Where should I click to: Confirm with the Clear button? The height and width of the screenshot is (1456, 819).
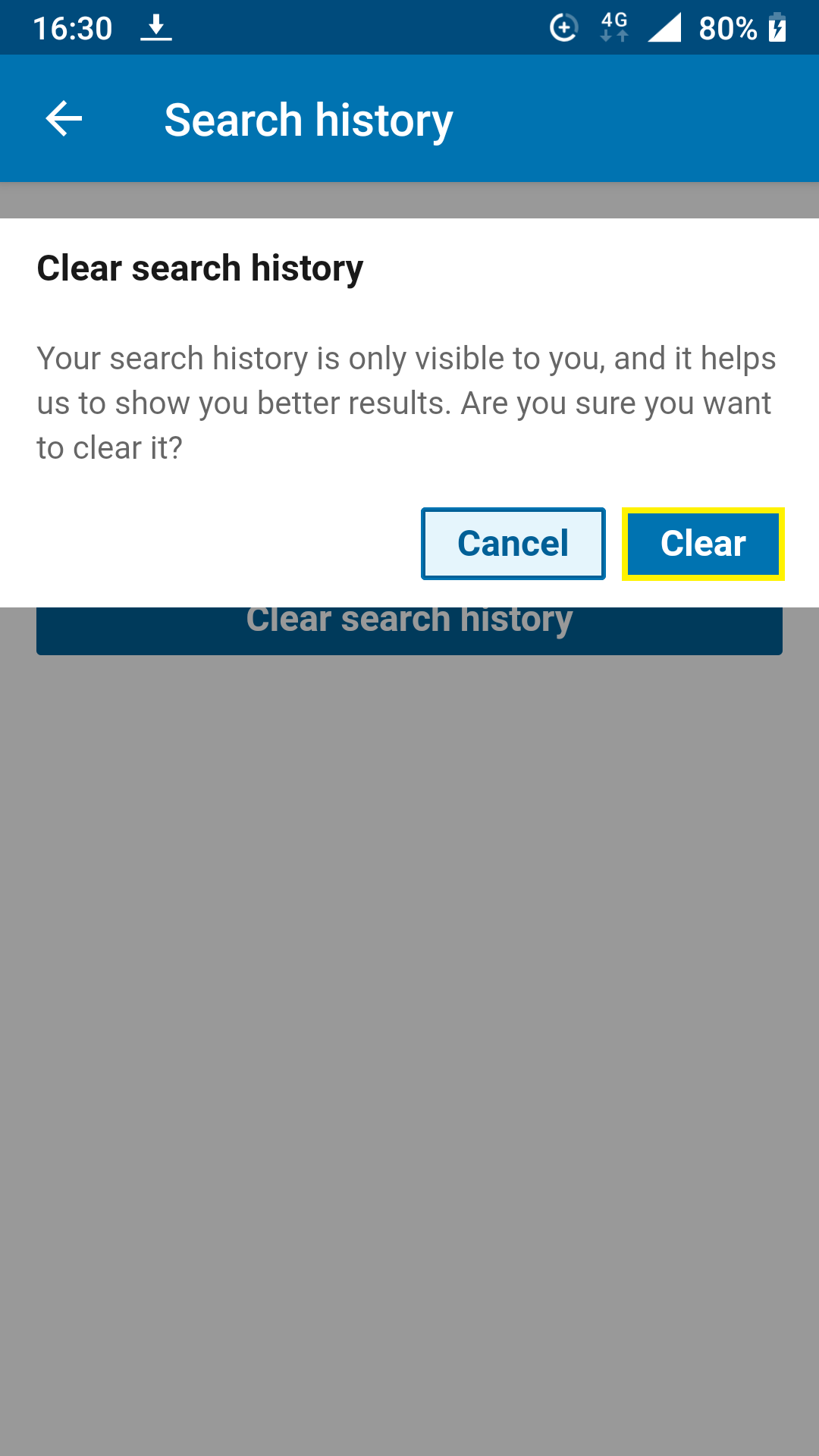(703, 544)
